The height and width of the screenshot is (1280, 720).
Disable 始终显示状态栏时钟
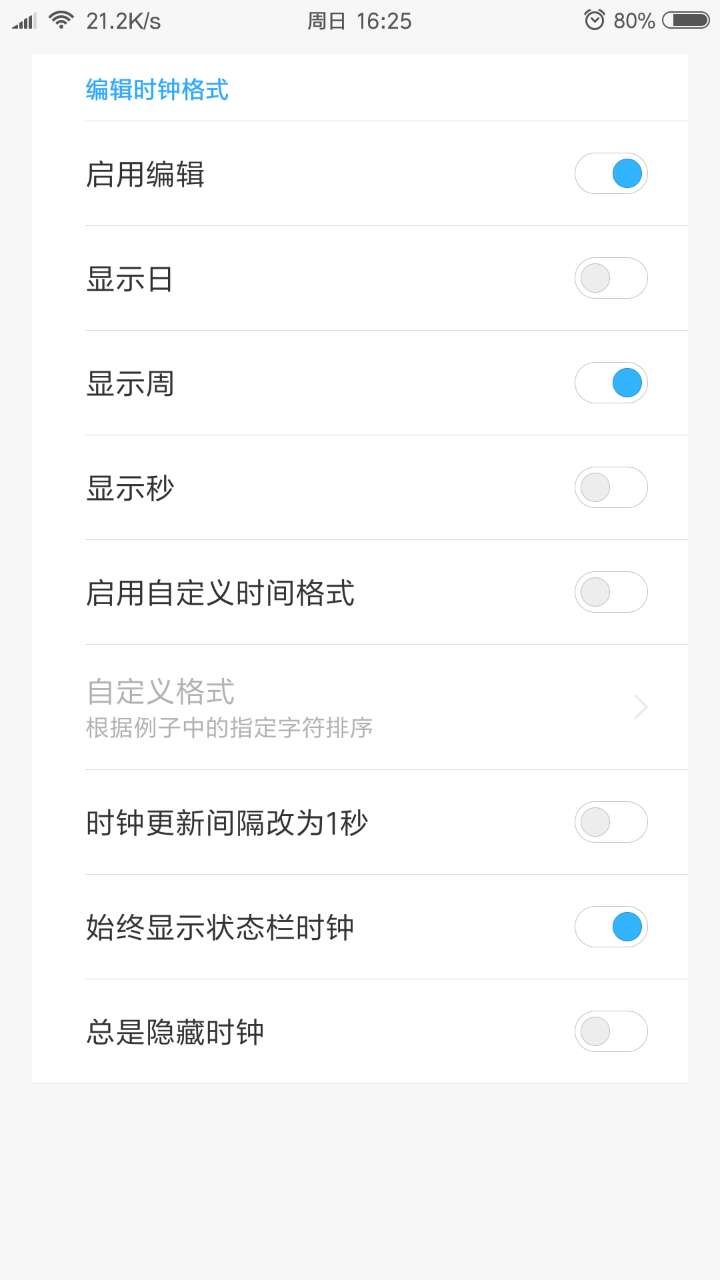tap(611, 927)
